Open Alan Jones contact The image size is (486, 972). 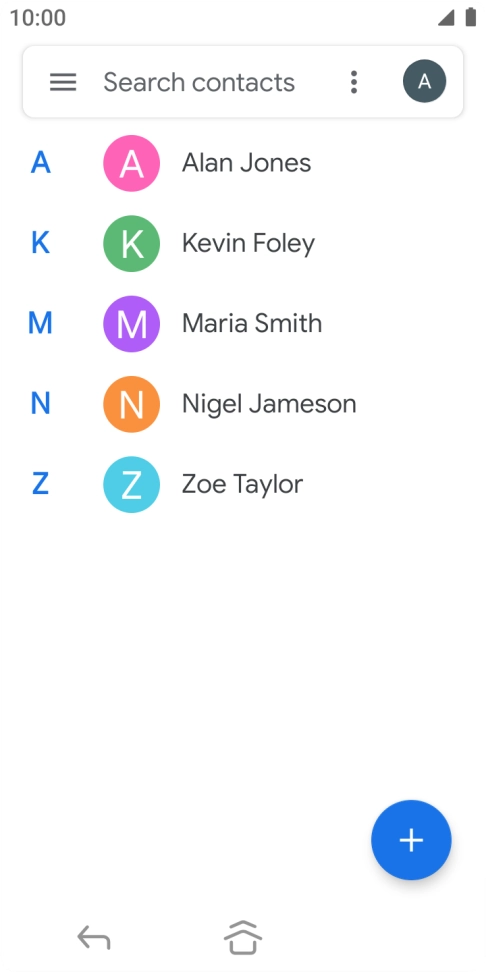[243, 163]
